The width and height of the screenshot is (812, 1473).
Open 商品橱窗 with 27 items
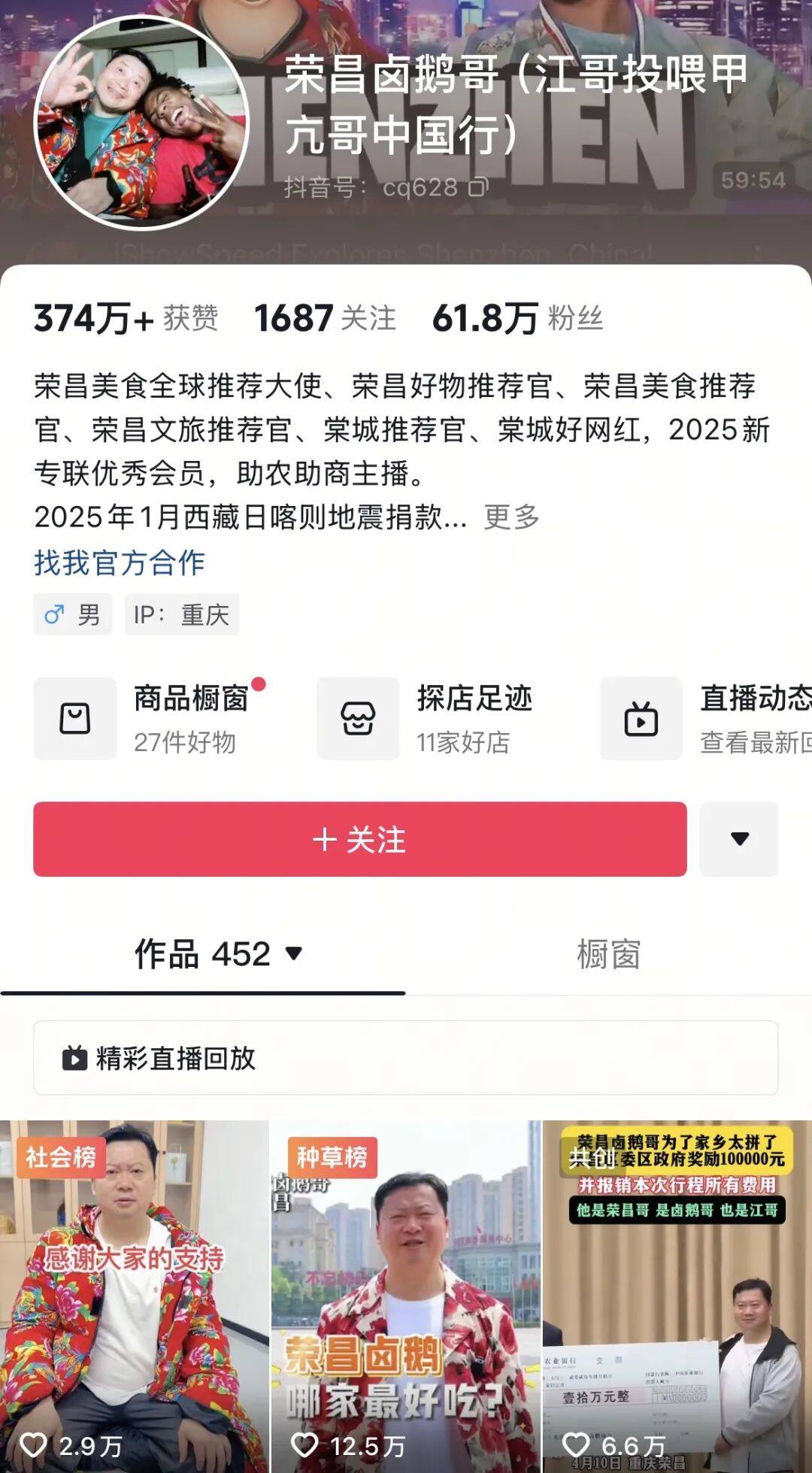150,718
